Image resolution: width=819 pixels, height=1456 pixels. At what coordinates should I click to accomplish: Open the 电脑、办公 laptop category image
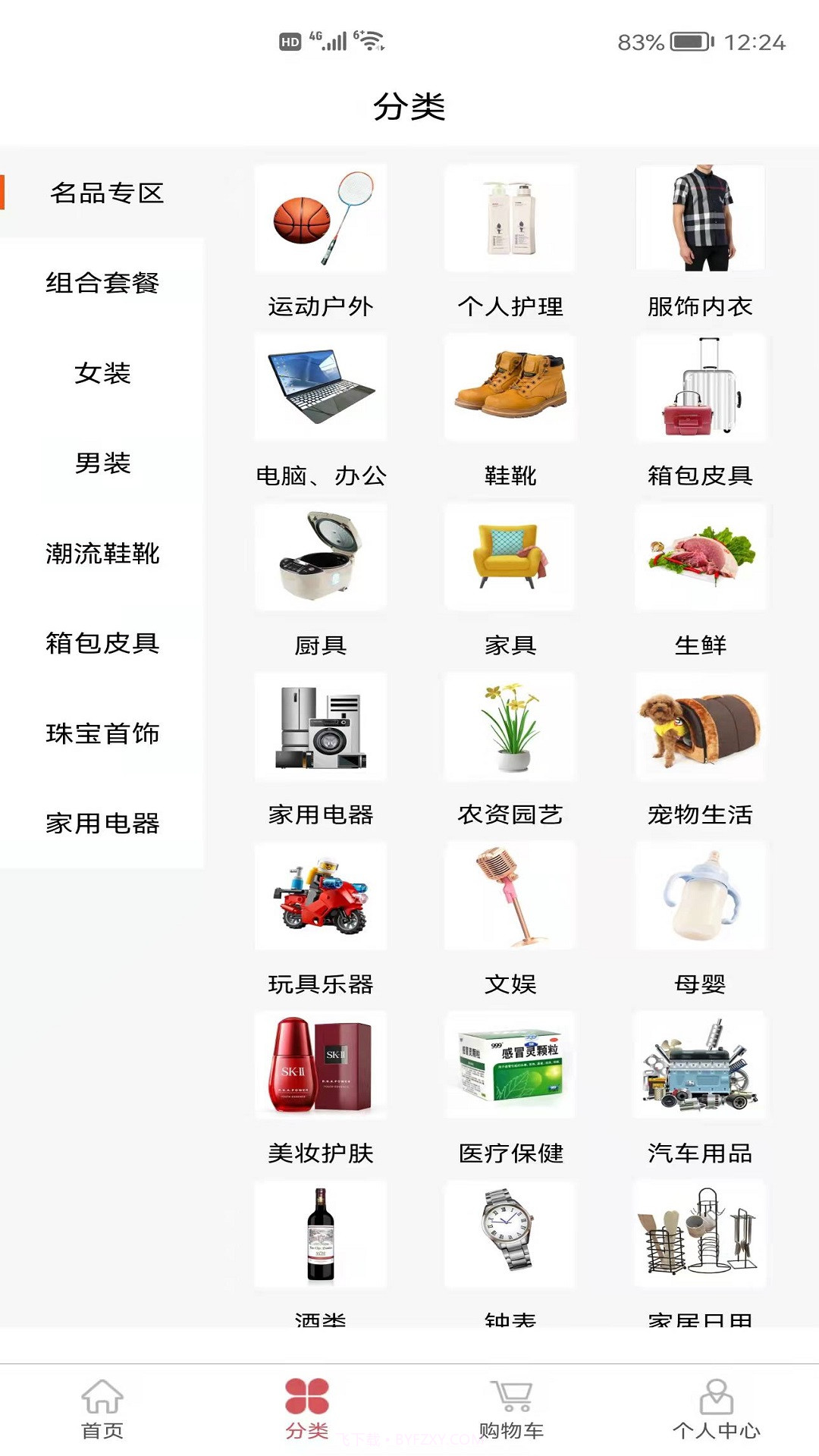point(320,387)
